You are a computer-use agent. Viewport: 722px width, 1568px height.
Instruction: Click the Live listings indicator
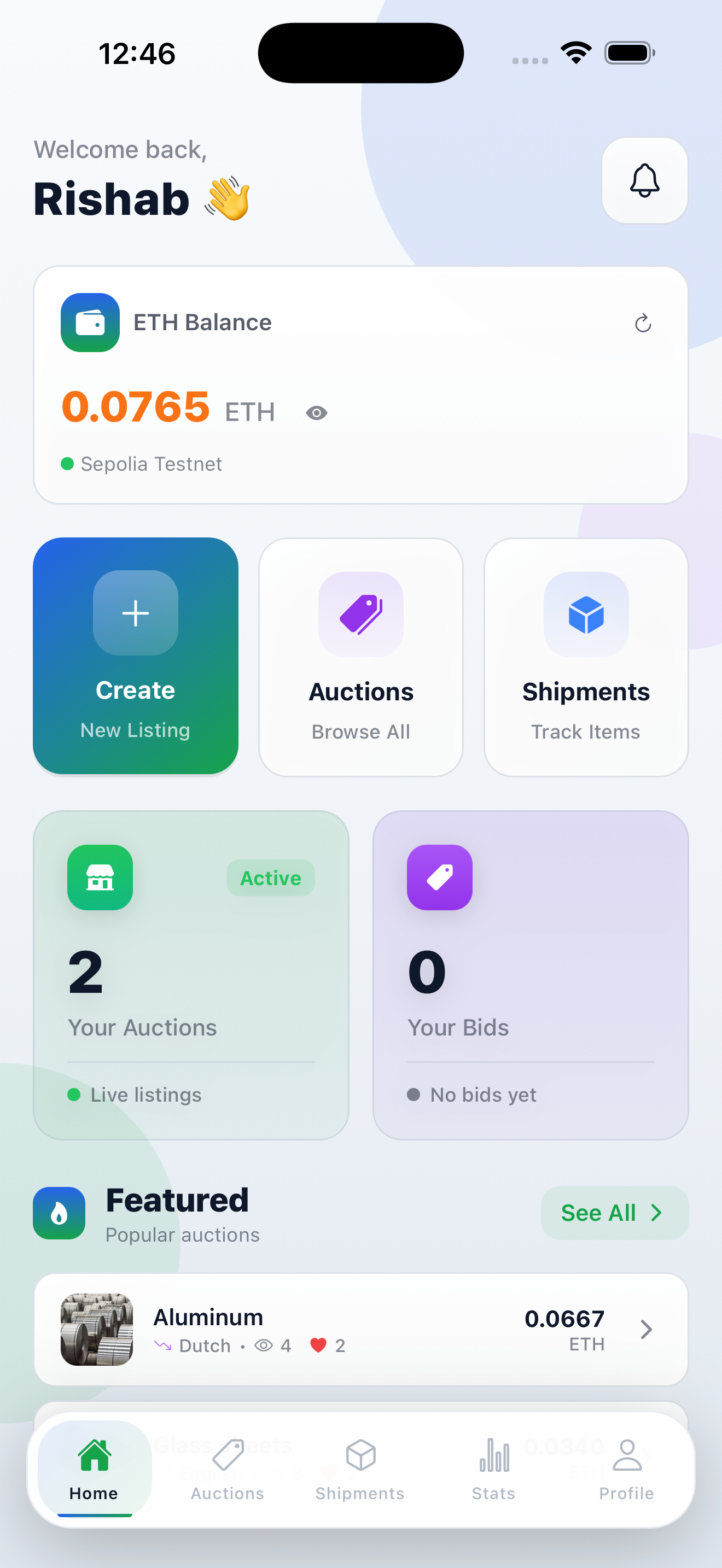coord(135,1094)
